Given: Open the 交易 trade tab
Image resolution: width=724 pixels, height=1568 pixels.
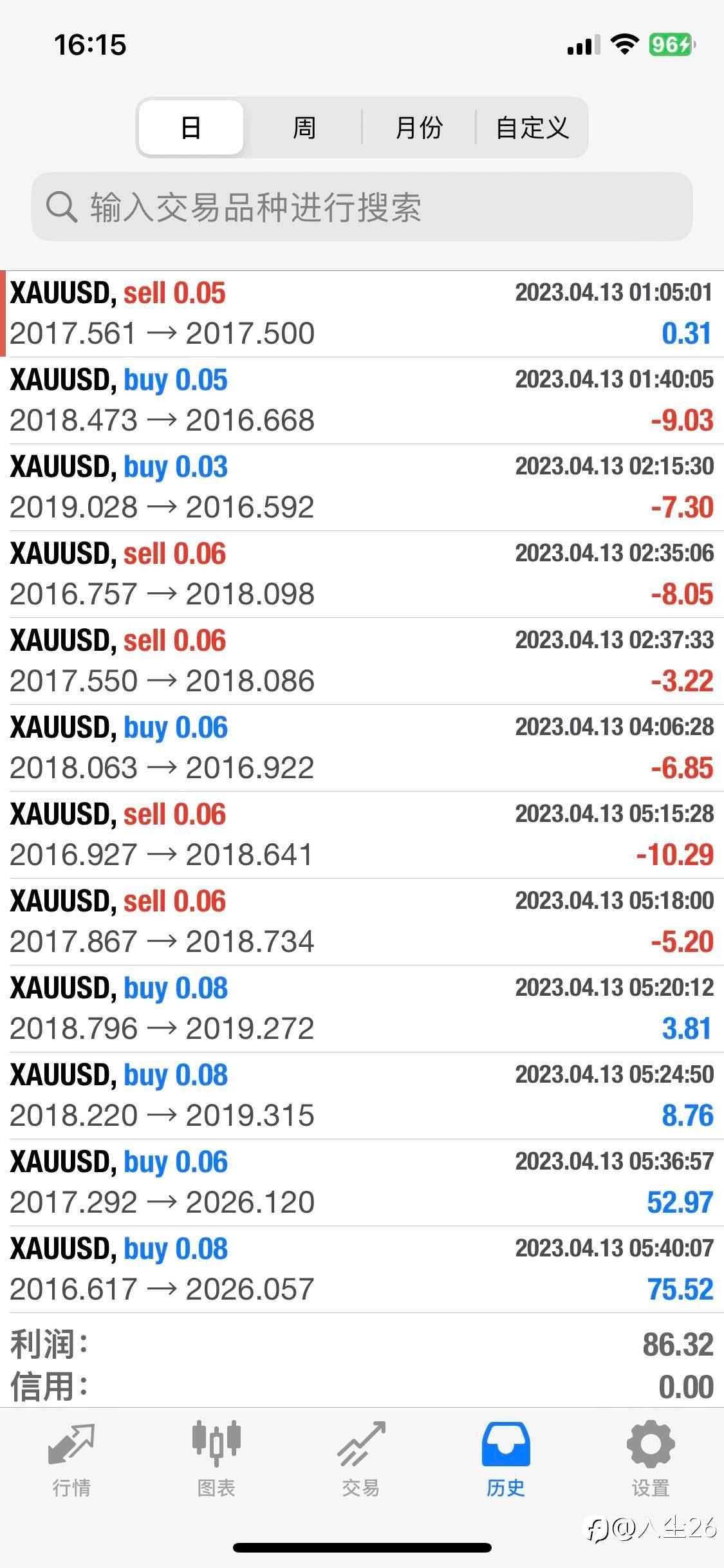Looking at the screenshot, I should 361,1459.
